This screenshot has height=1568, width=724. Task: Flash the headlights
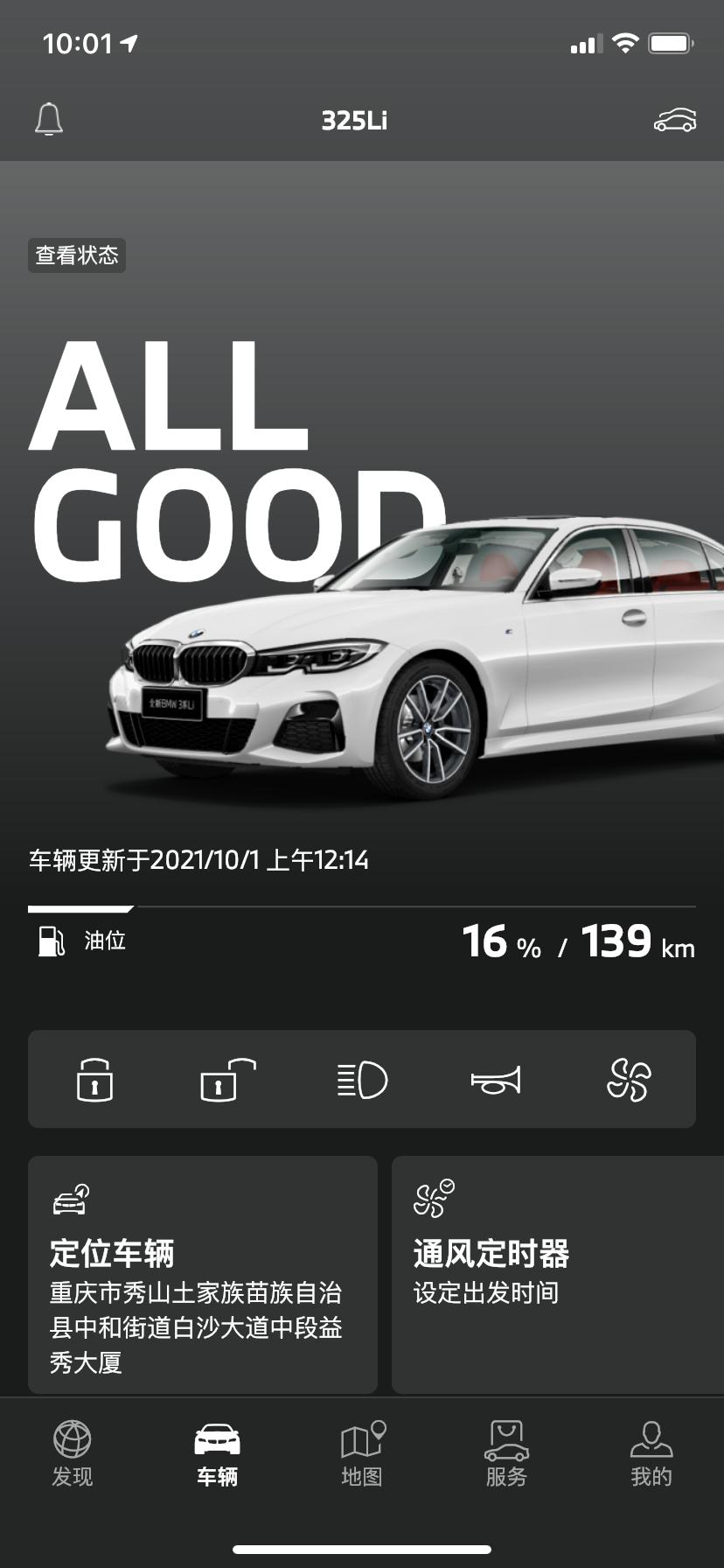tap(361, 1079)
